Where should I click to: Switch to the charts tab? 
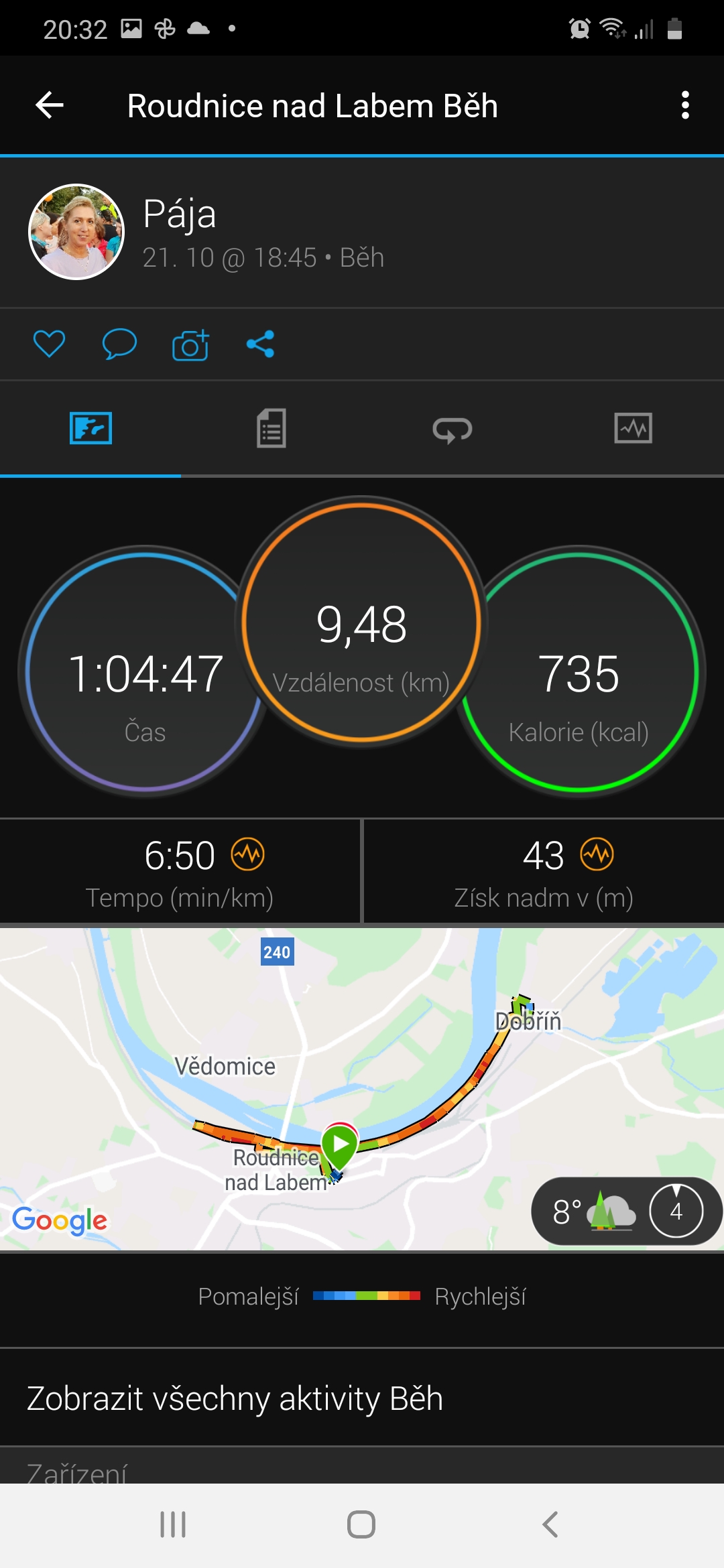pos(633,428)
